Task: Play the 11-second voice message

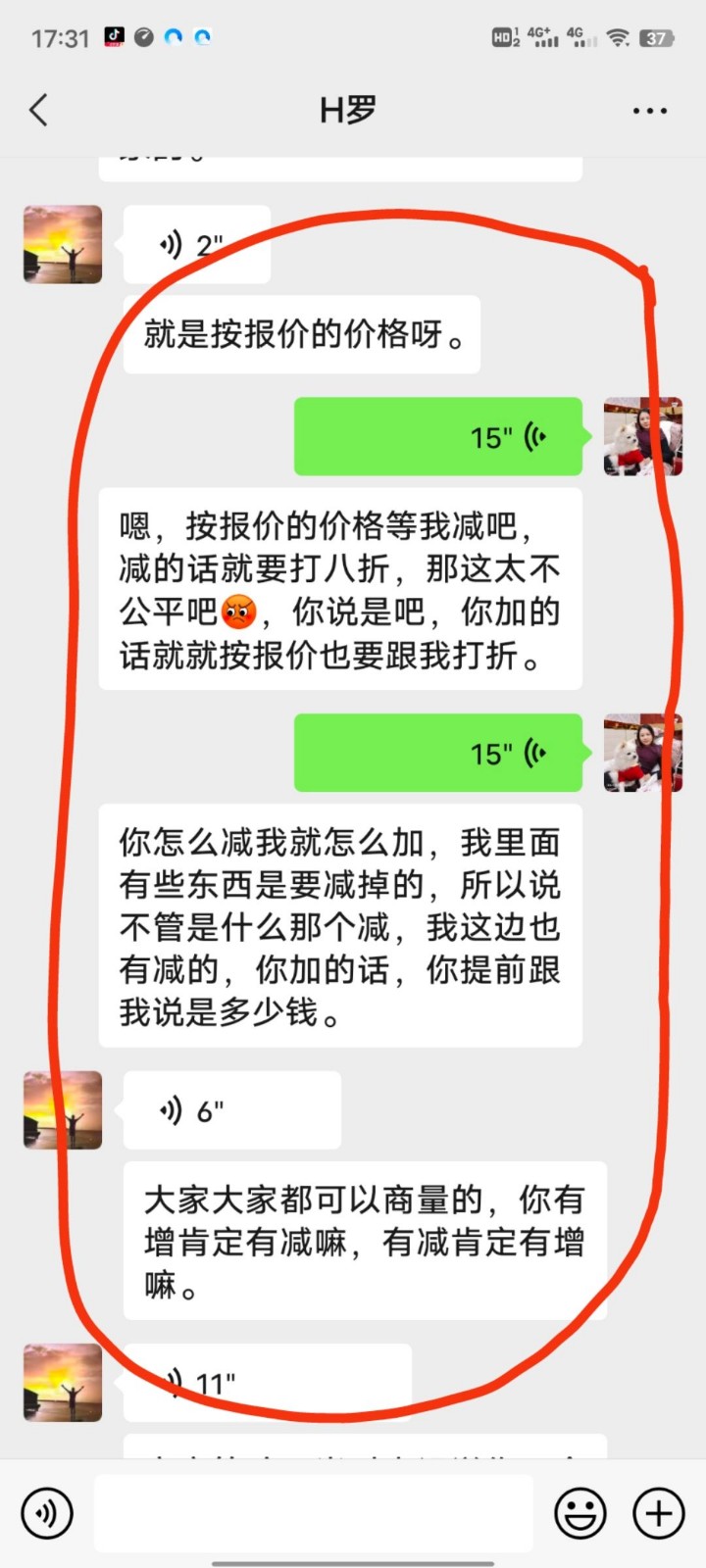Action: click(x=267, y=1382)
